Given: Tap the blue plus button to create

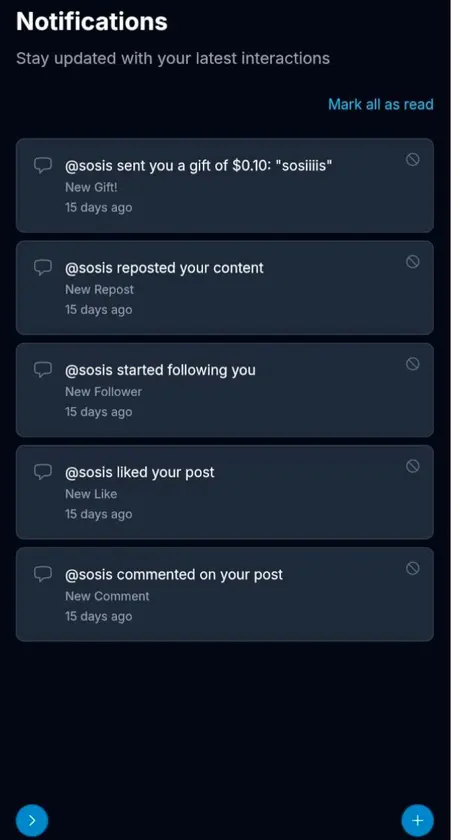Looking at the screenshot, I should (417, 820).
